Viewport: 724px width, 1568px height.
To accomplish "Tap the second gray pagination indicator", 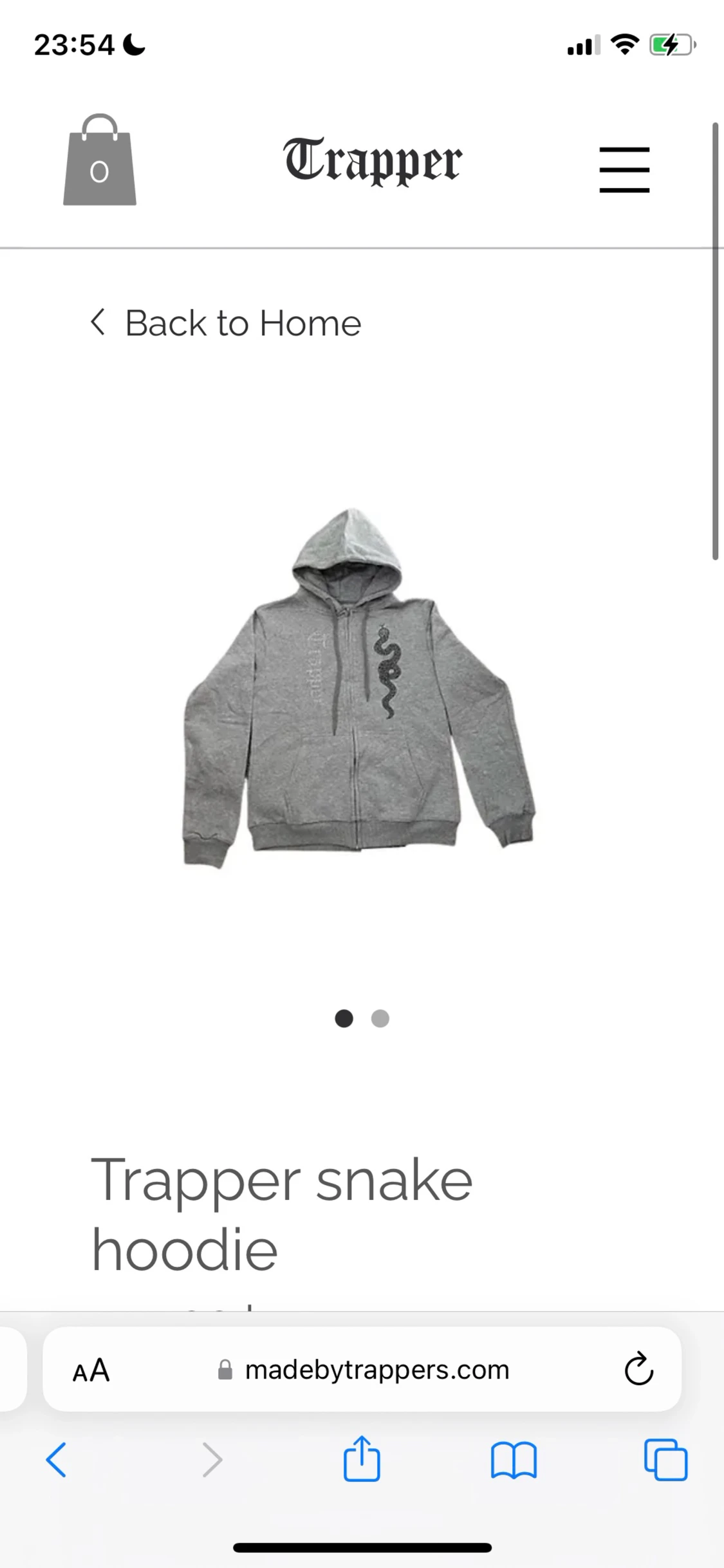I will coord(380,1019).
